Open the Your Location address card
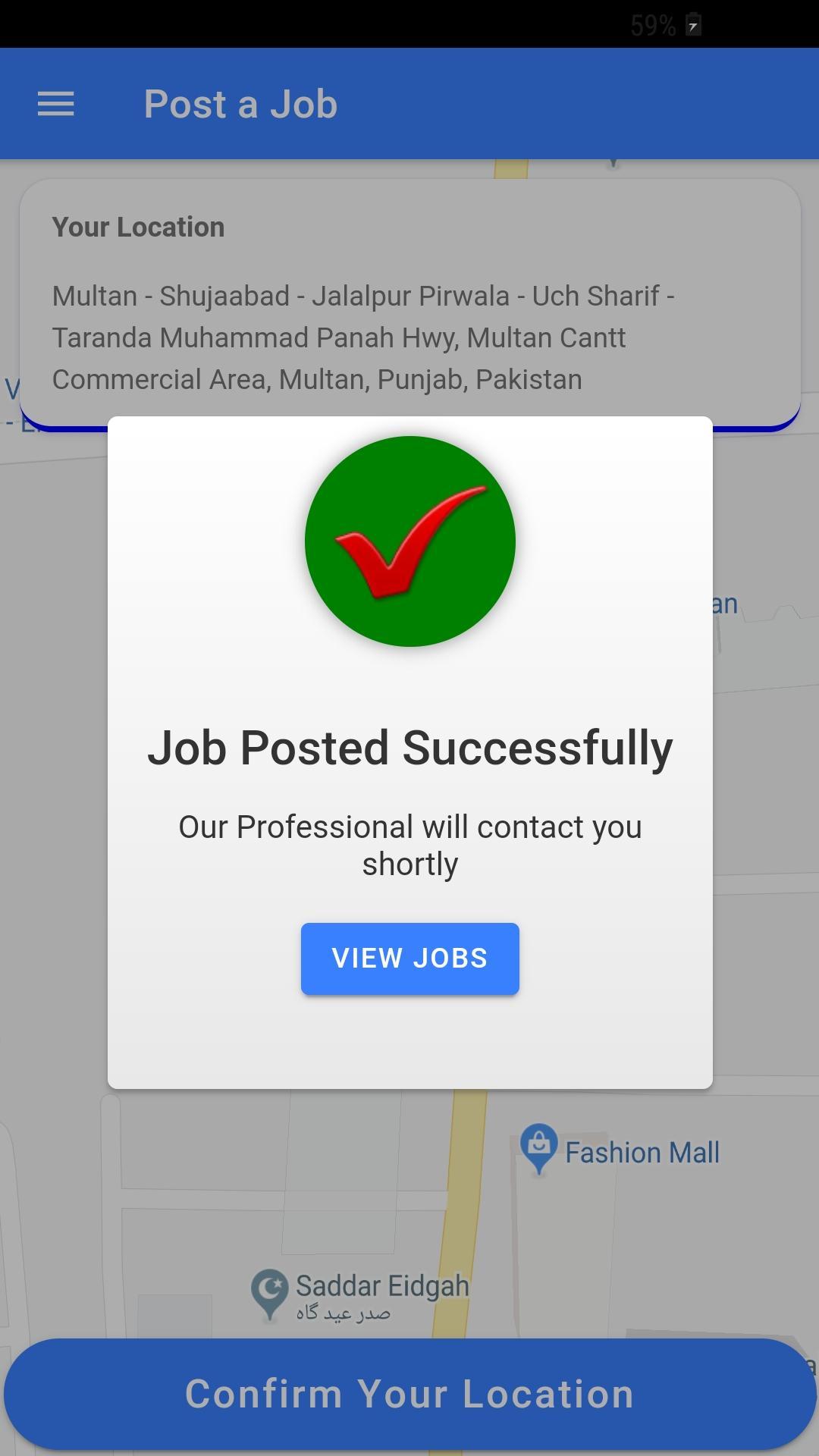 409,303
